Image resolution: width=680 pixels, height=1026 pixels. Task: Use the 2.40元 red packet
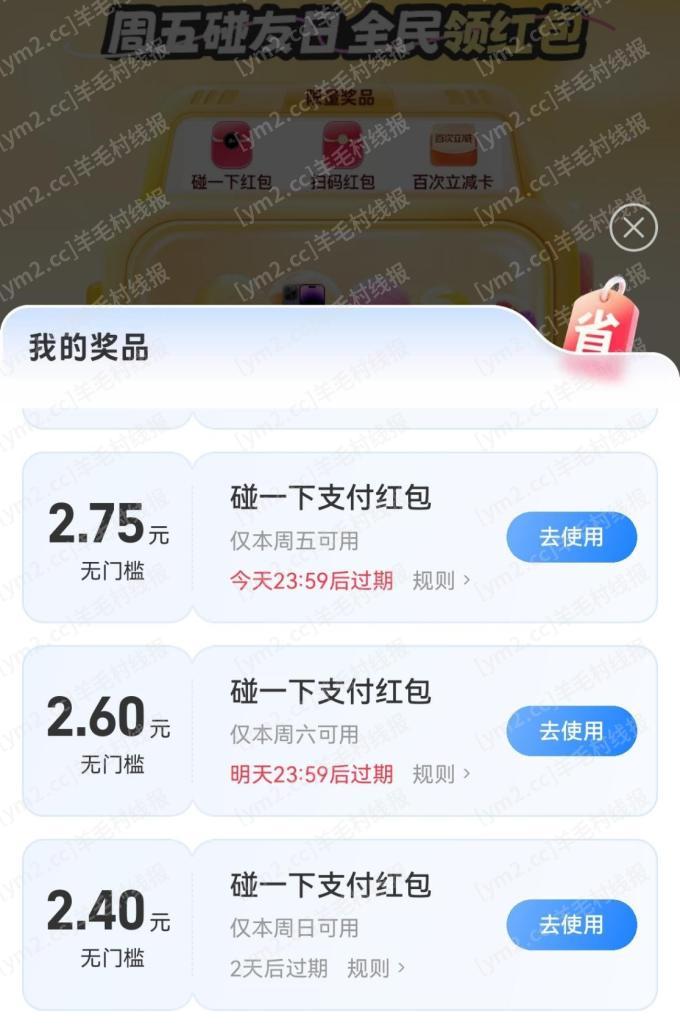tap(571, 925)
